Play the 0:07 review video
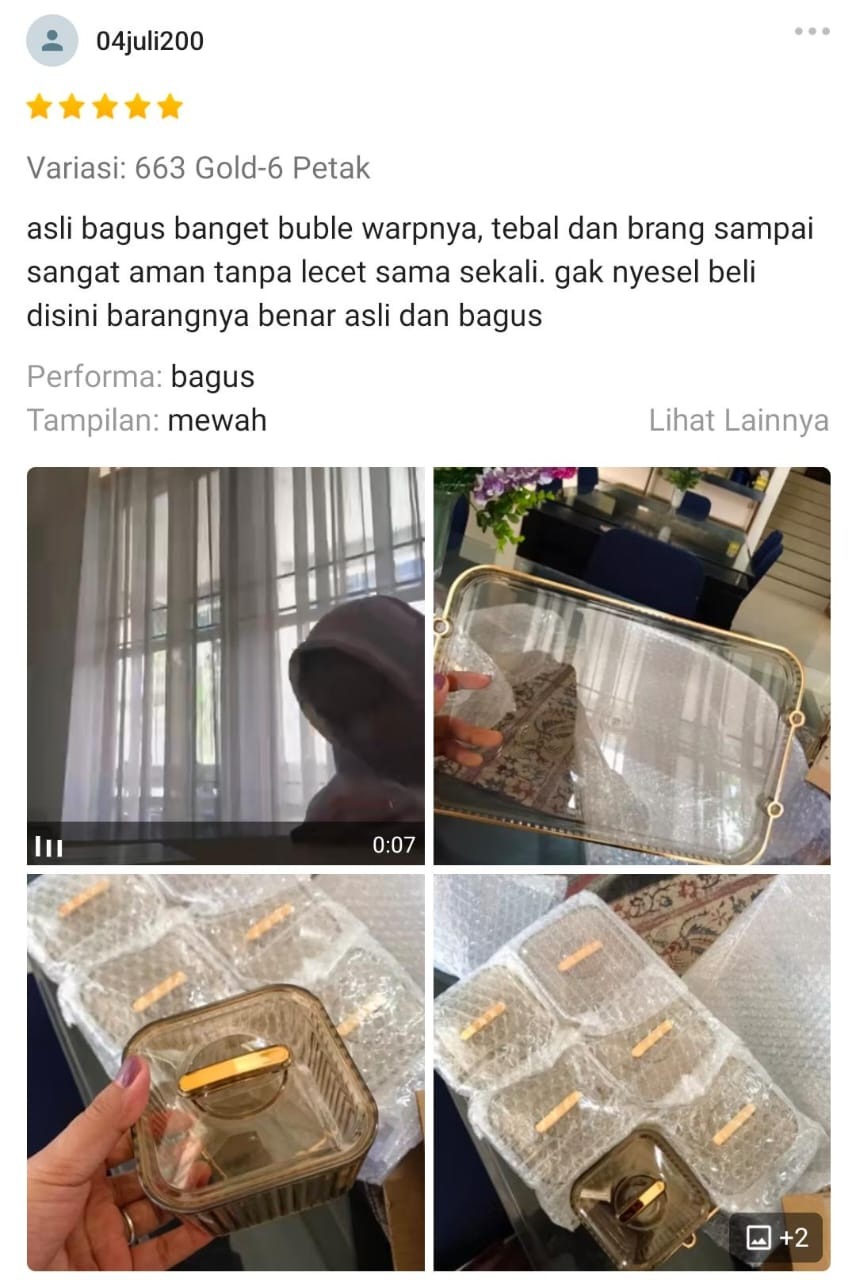Image resolution: width=856 pixels, height=1280 pixels. click(225, 665)
